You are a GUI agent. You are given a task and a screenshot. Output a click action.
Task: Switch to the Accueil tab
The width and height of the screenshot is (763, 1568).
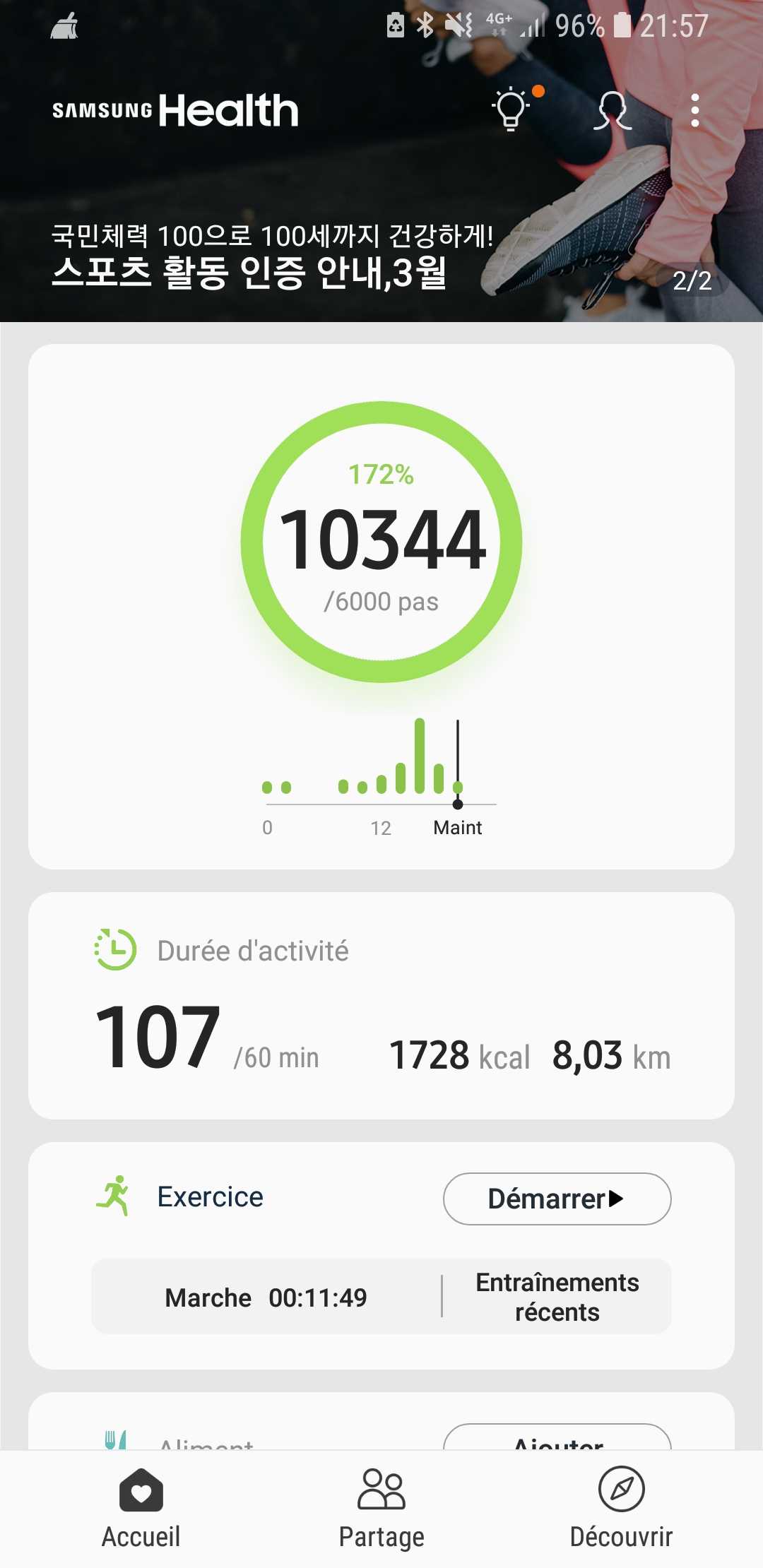tap(141, 1509)
